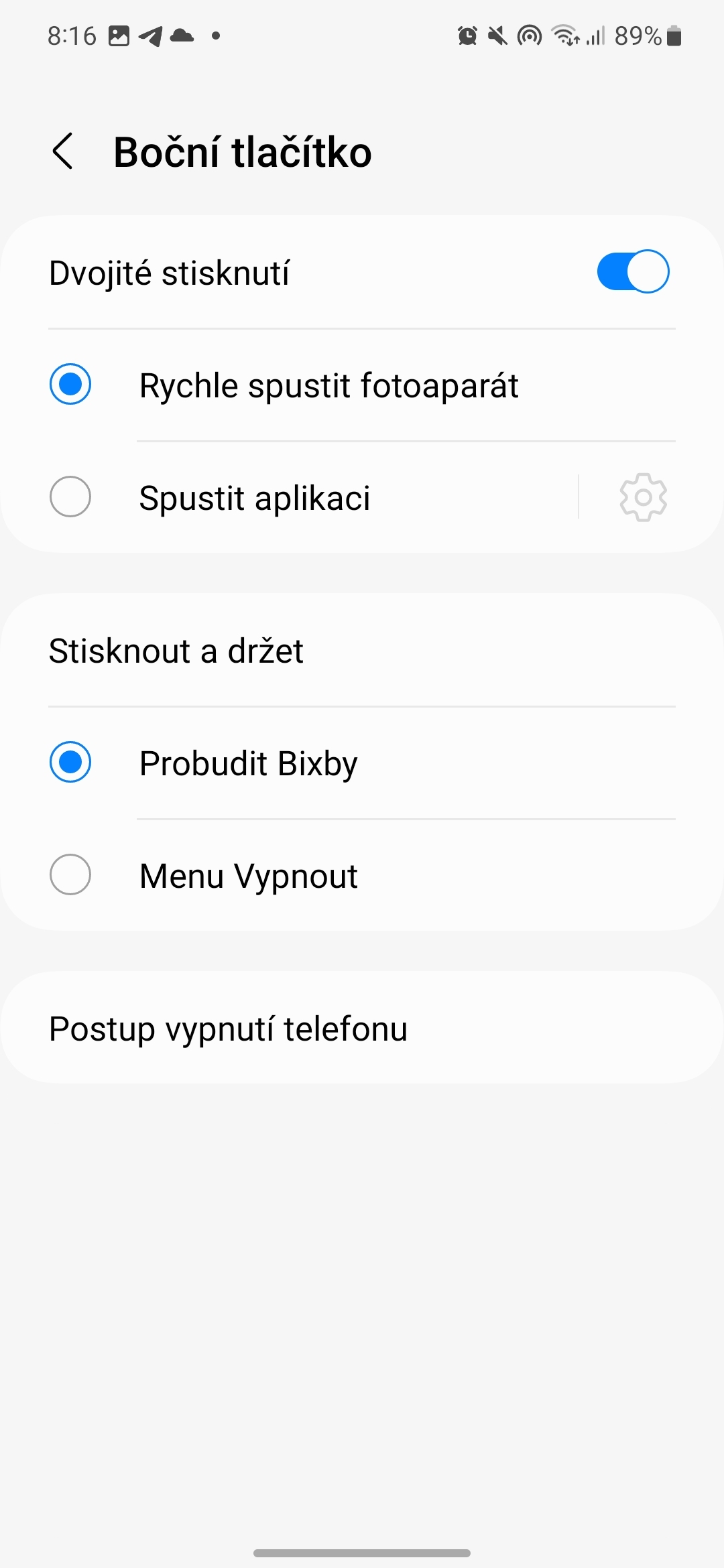
Task: Open Spustit aplikaci gear settings
Action: (x=643, y=497)
